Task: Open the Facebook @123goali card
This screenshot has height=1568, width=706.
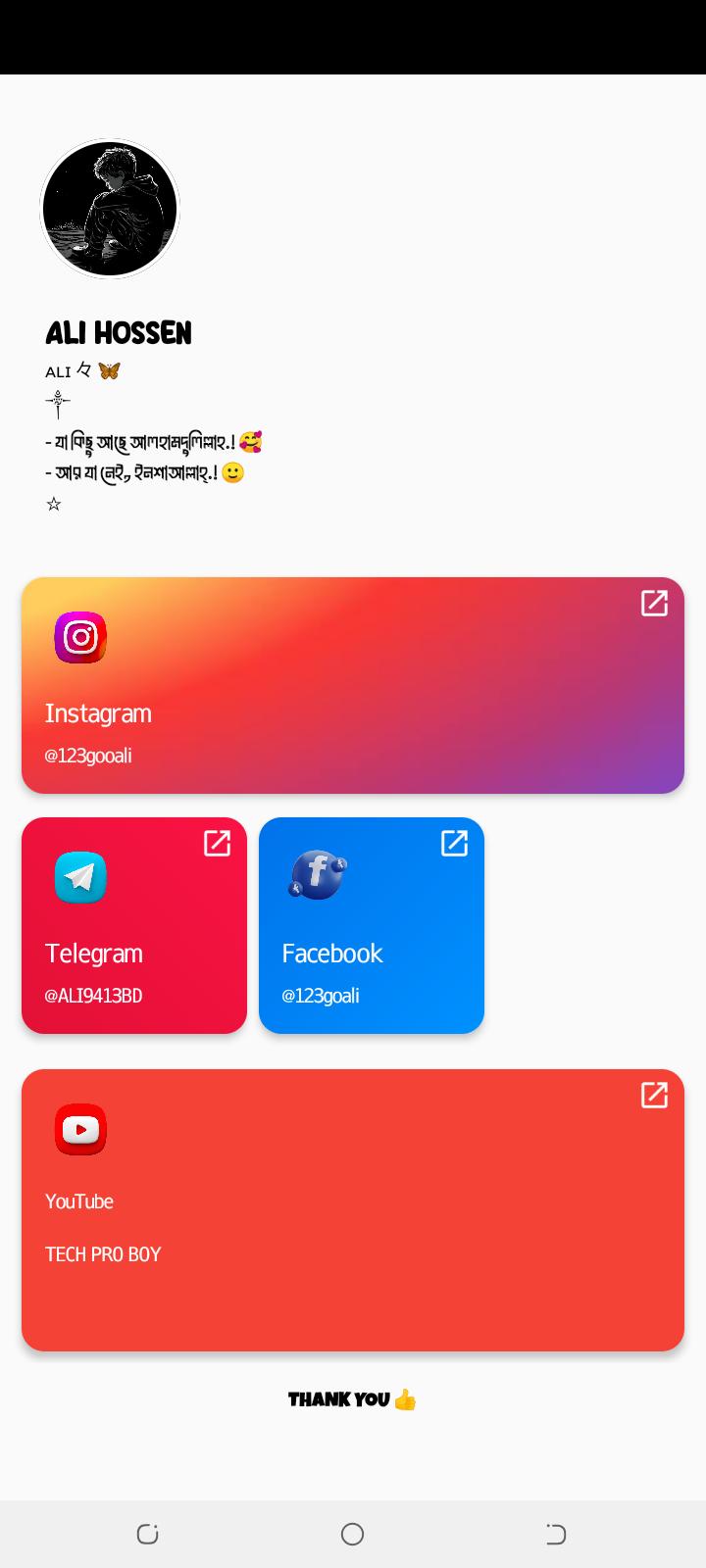Action: click(x=372, y=925)
